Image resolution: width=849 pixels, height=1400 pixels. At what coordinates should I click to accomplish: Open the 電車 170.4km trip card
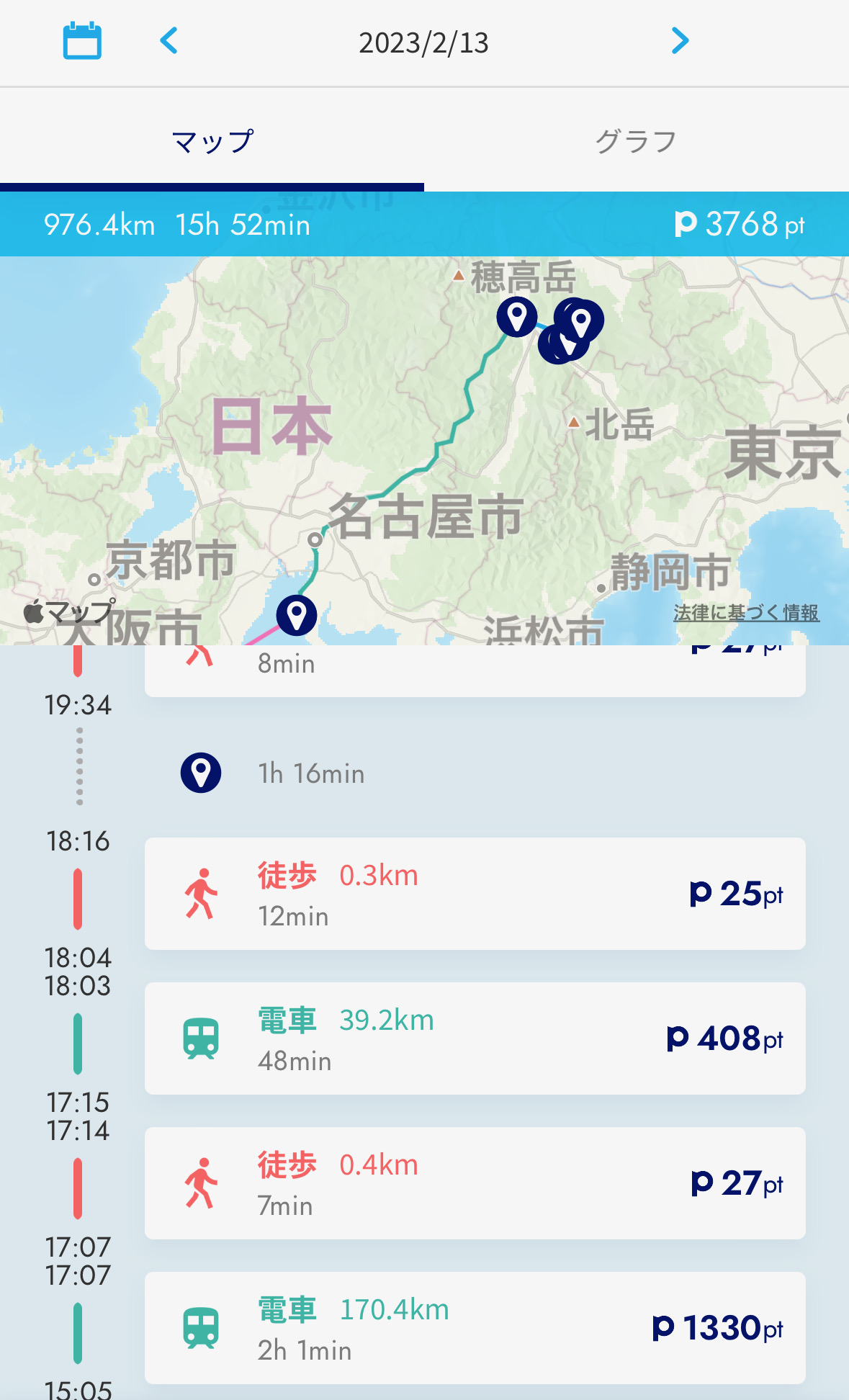(475, 1328)
